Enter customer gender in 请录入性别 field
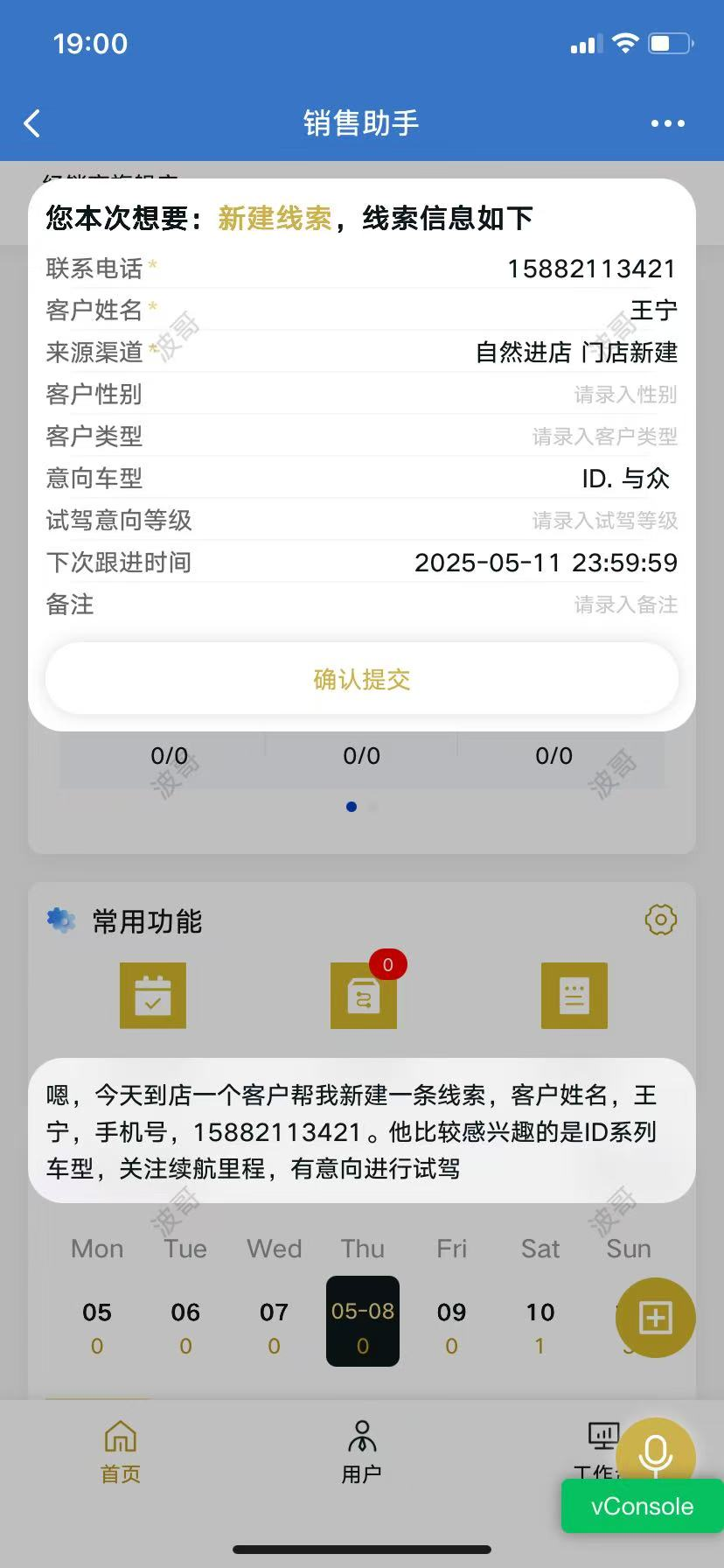The image size is (724, 1568). pos(624,395)
